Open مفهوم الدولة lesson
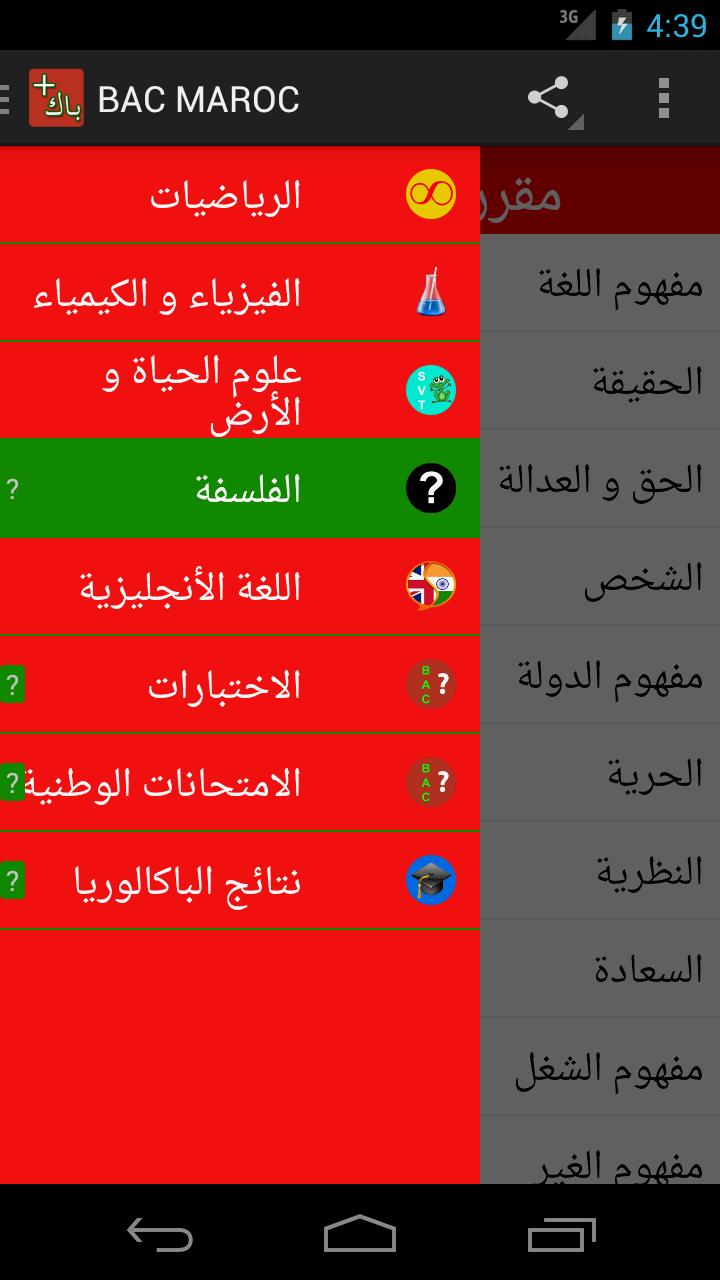 [610, 676]
